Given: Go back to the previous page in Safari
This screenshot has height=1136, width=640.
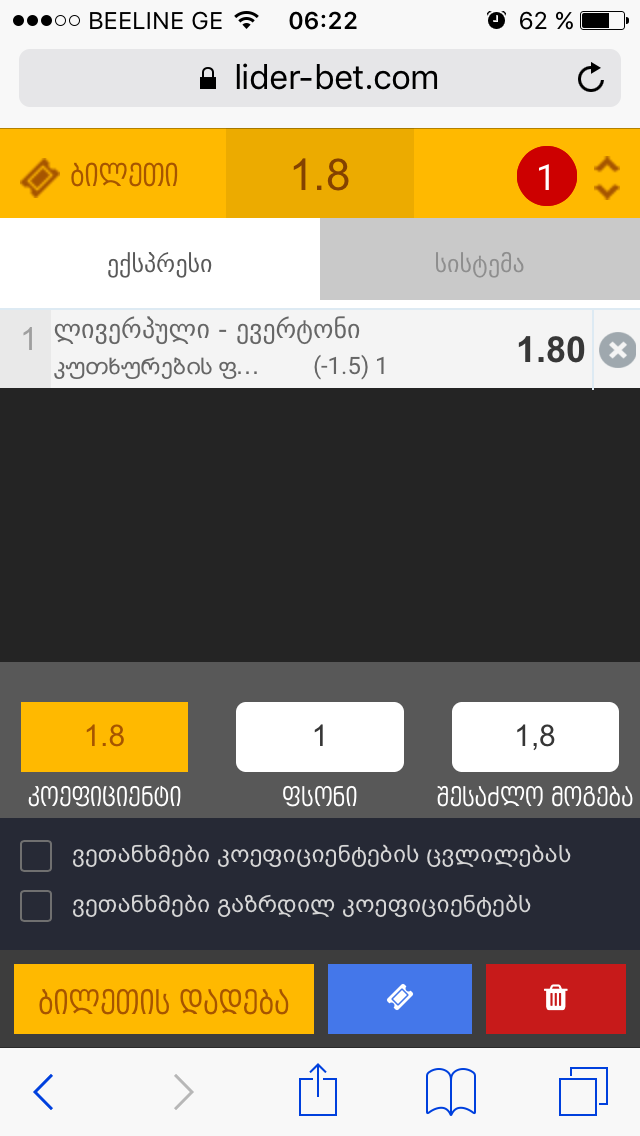Looking at the screenshot, I should 44,1091.
